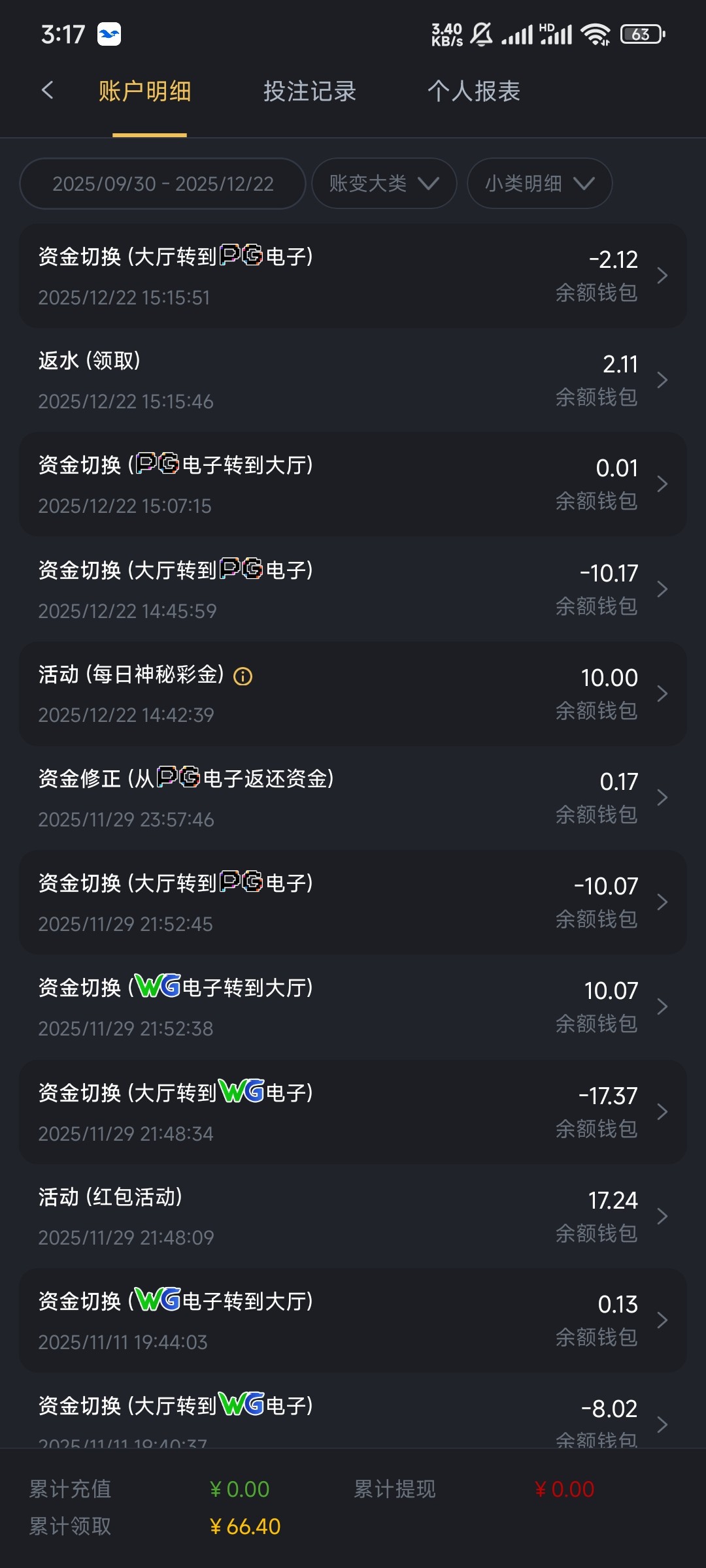Switch to the 投注记录 tab

309,91
